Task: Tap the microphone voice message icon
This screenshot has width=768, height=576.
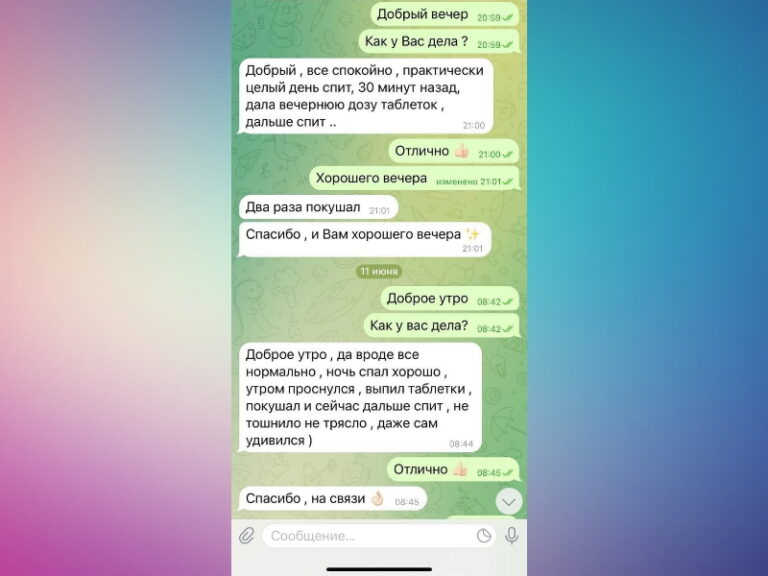Action: pos(512,536)
